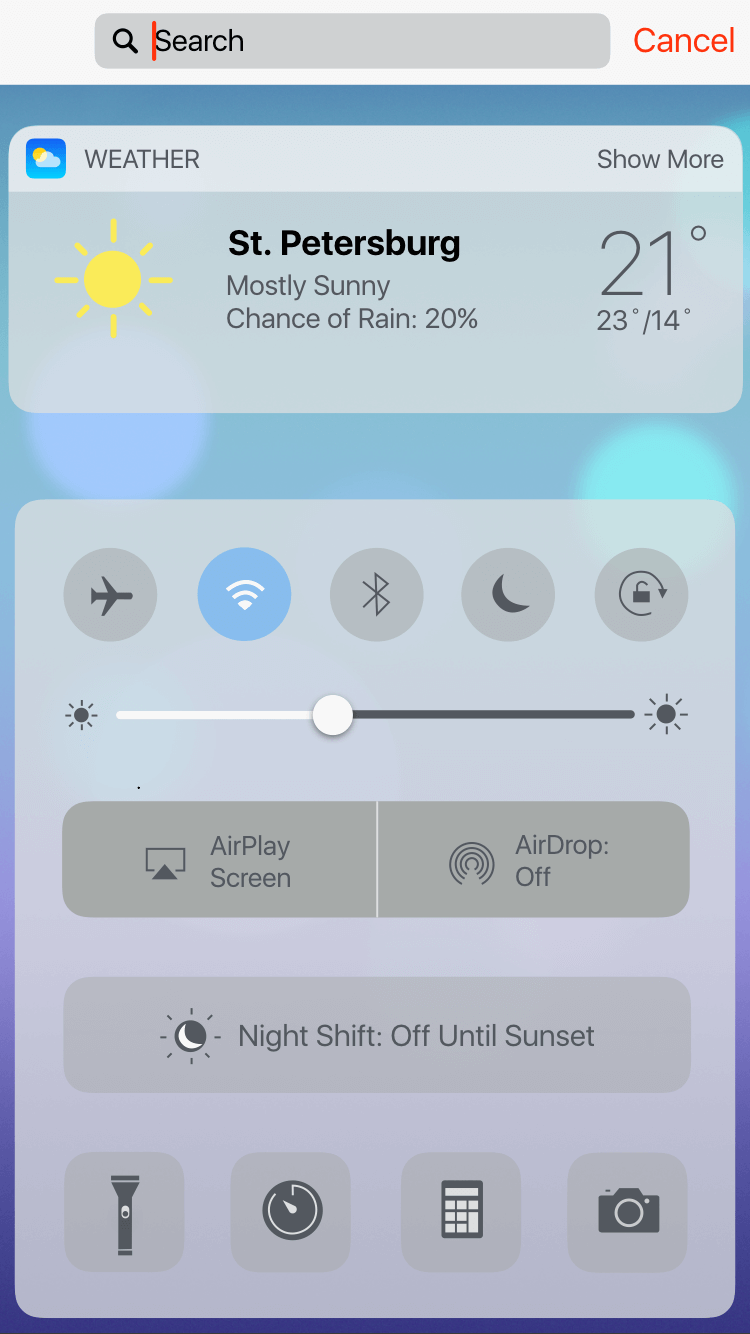Turn off Wi-Fi

244,595
